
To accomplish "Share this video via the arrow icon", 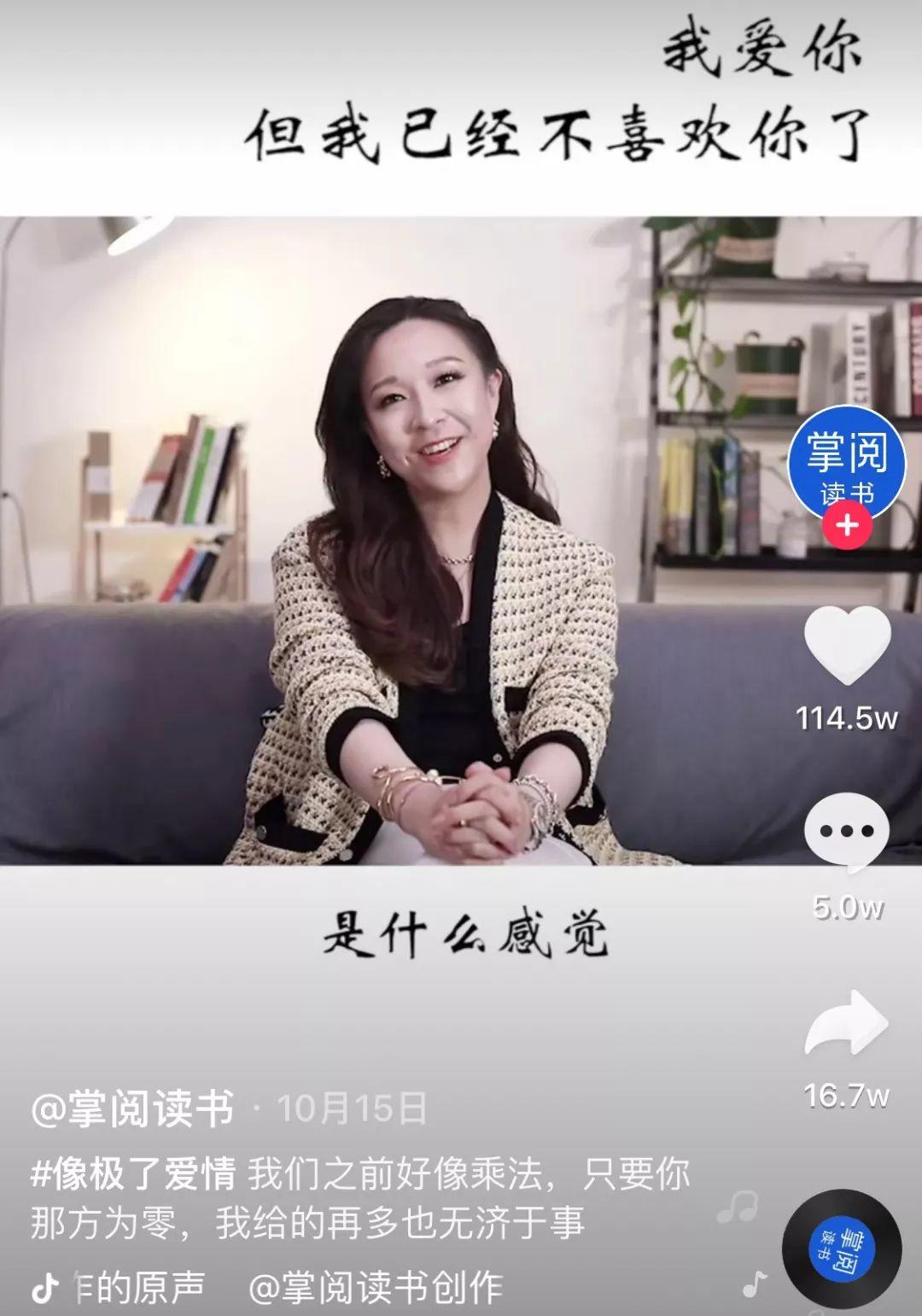I will click(846, 1024).
